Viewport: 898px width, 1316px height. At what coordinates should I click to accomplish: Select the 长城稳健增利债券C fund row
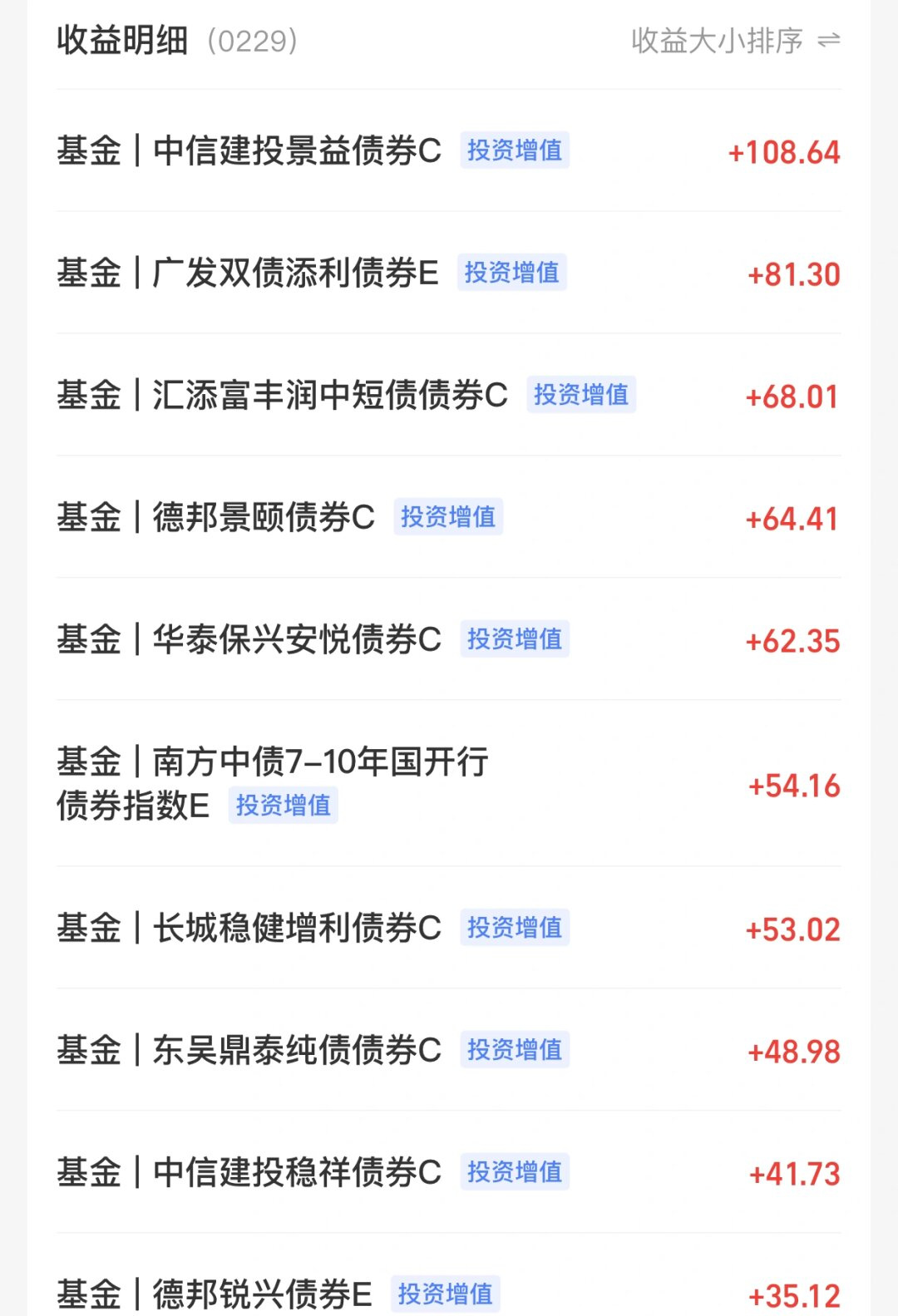tap(249, 929)
